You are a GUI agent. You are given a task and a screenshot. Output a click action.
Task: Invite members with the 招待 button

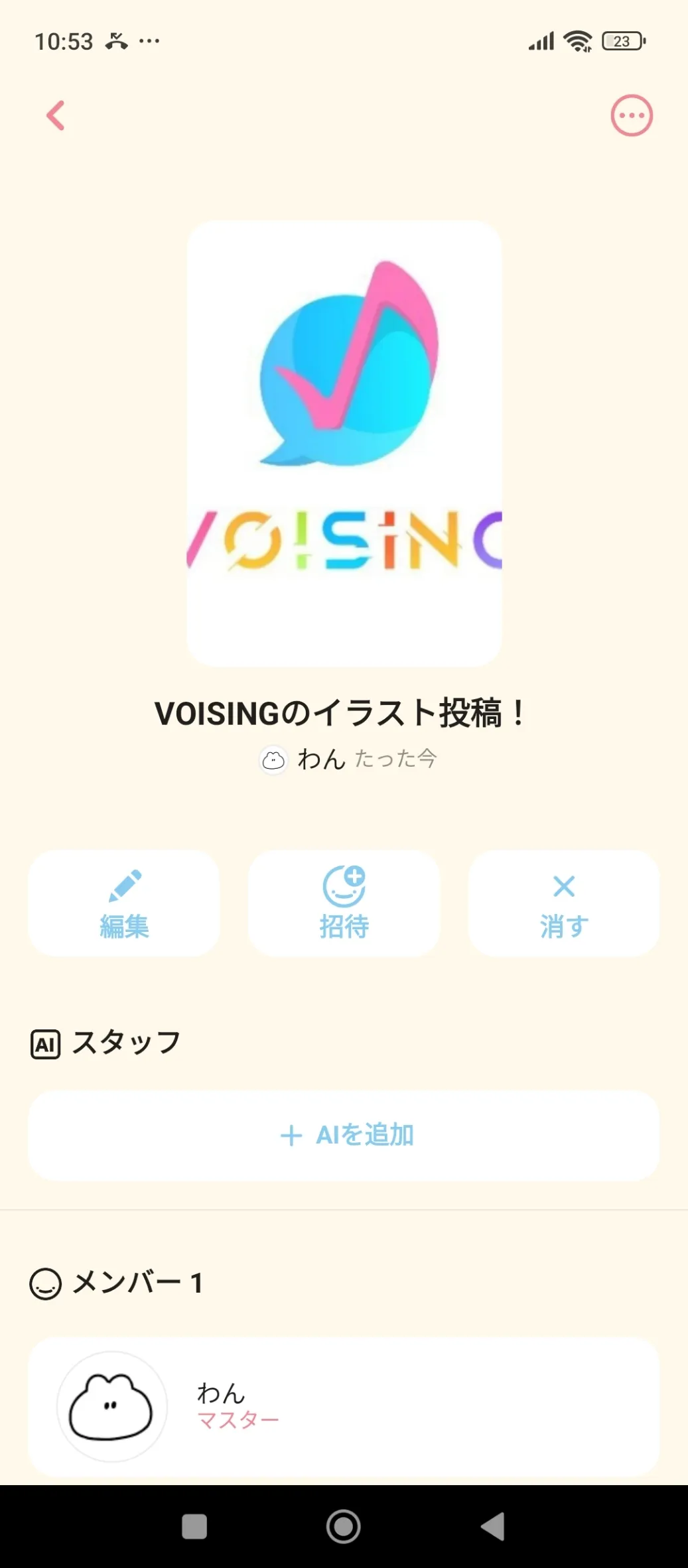pyautogui.click(x=344, y=903)
